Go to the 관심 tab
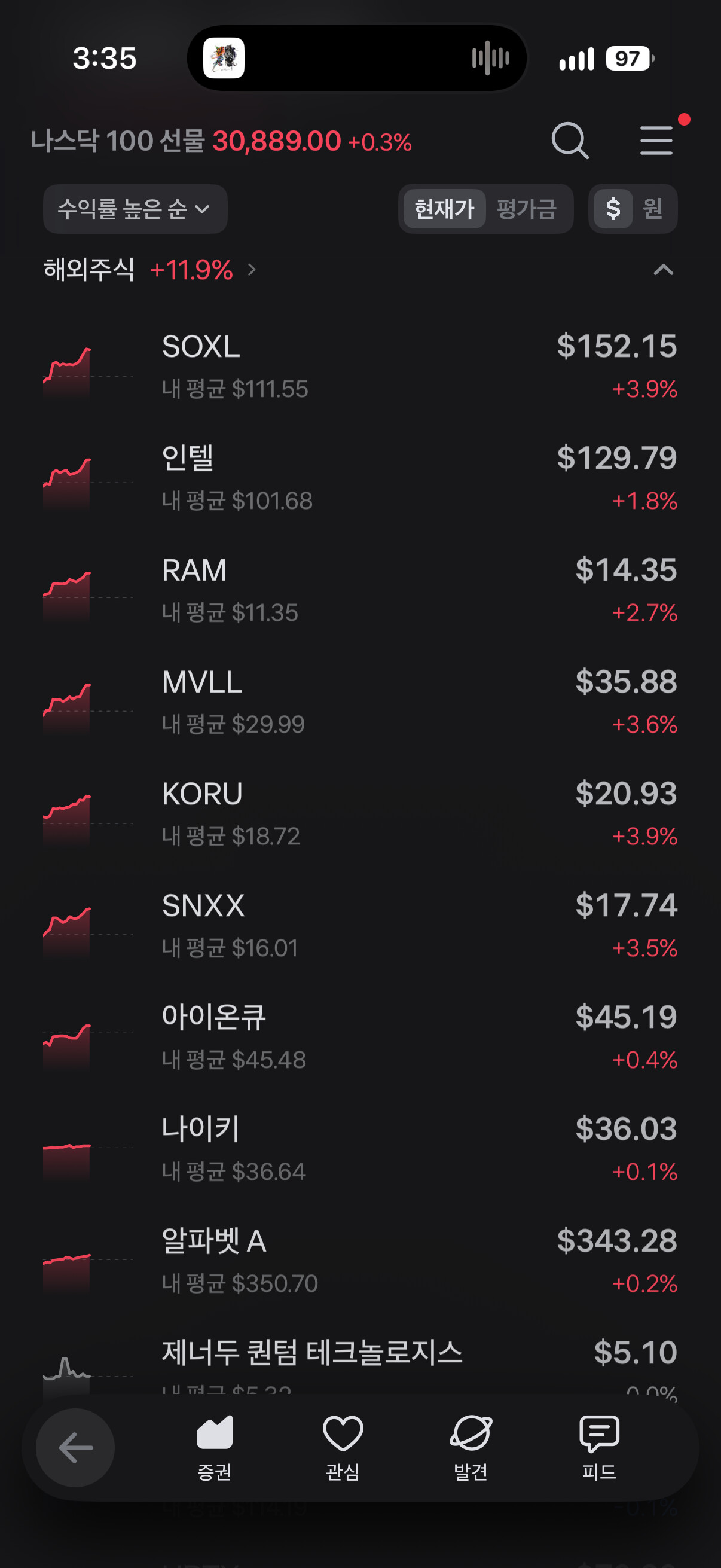 pos(343,1448)
